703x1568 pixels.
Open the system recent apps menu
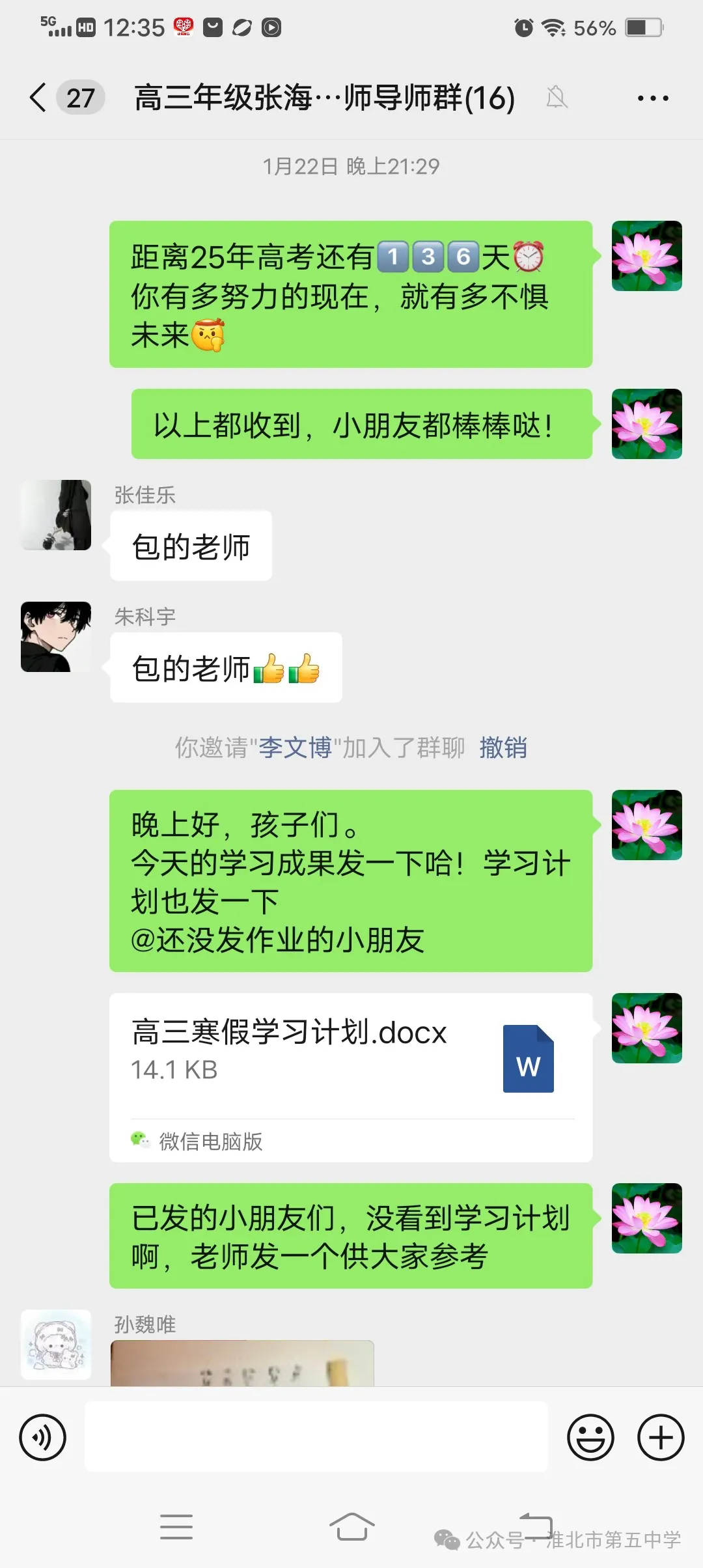pos(176,1526)
